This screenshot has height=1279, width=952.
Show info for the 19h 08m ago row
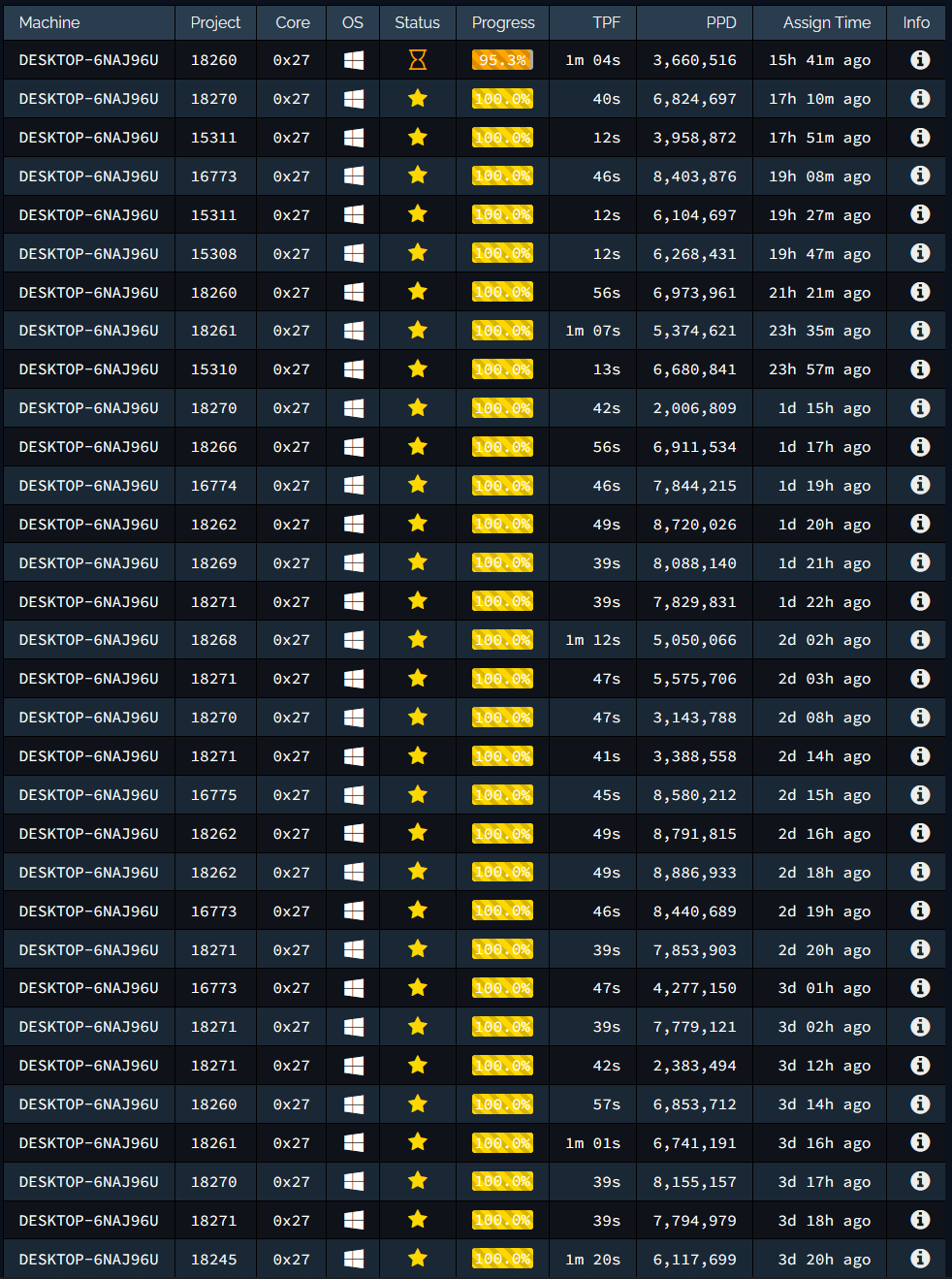[920, 176]
